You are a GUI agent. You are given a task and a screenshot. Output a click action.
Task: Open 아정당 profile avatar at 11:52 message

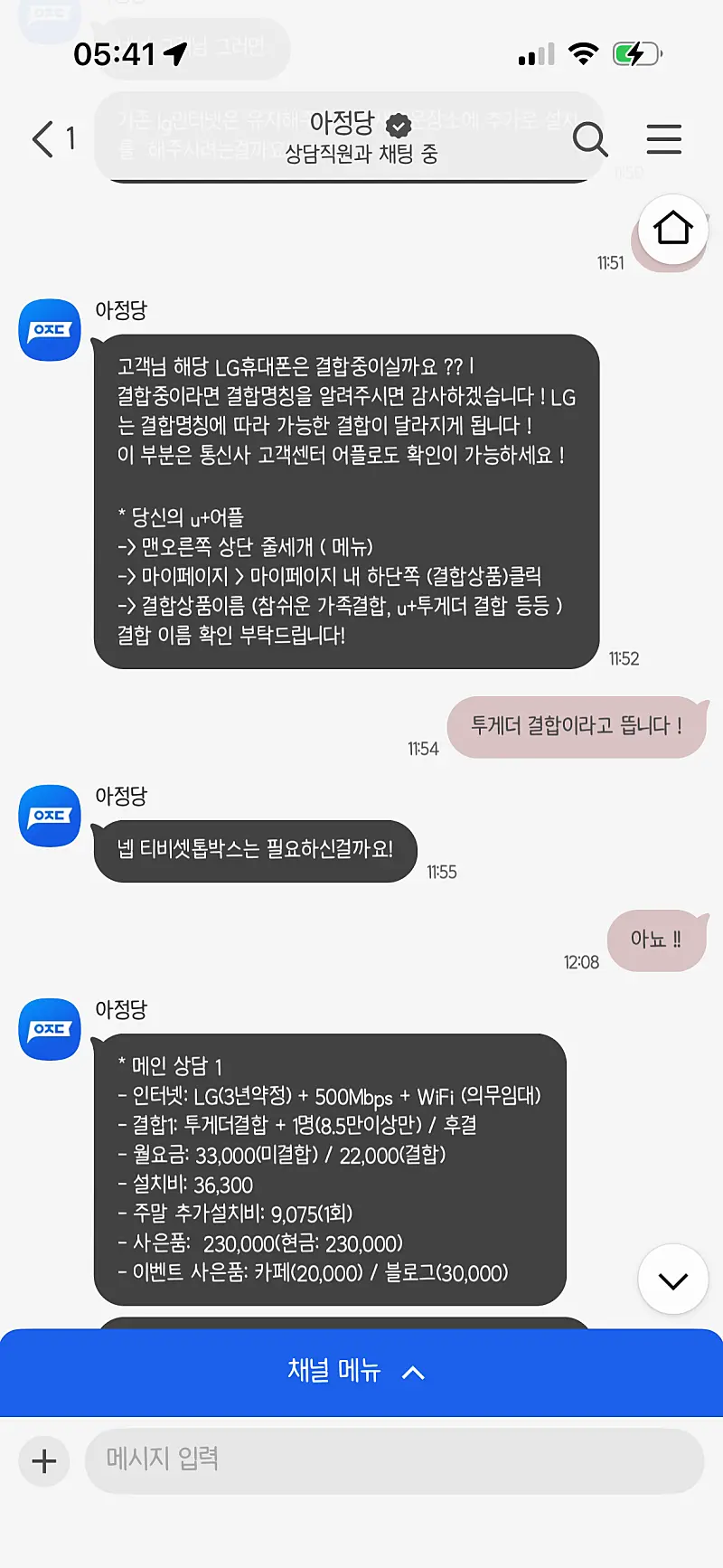[50, 330]
